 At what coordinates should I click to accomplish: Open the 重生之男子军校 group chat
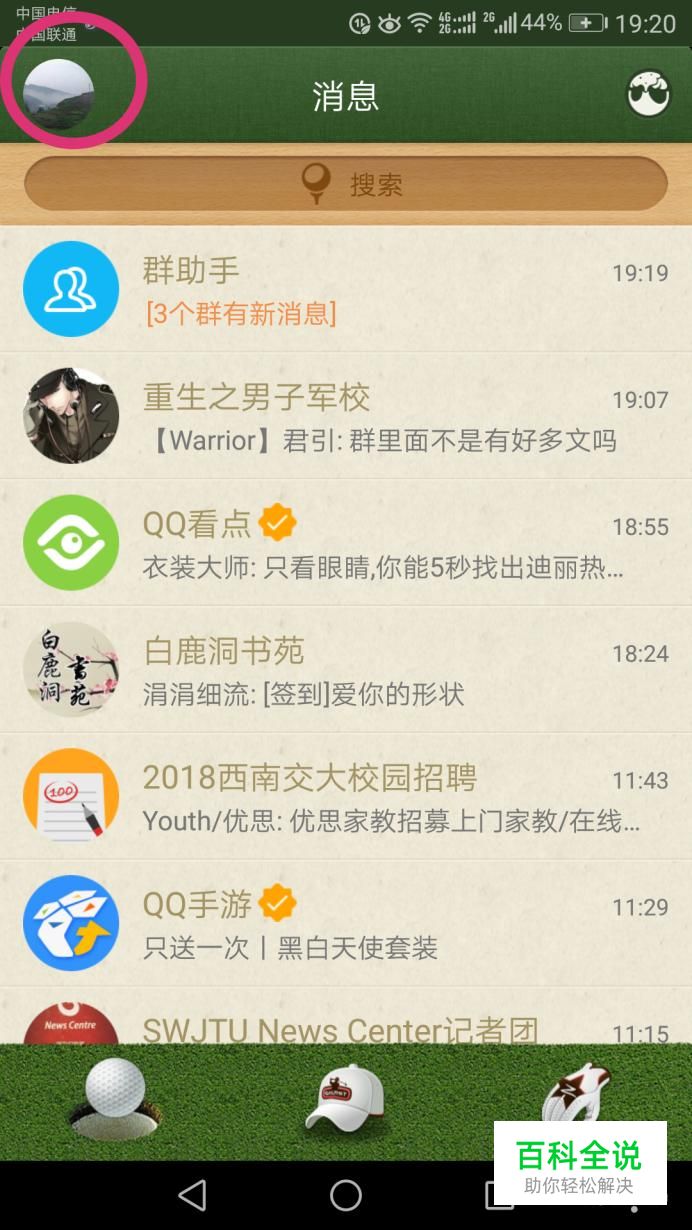click(346, 416)
